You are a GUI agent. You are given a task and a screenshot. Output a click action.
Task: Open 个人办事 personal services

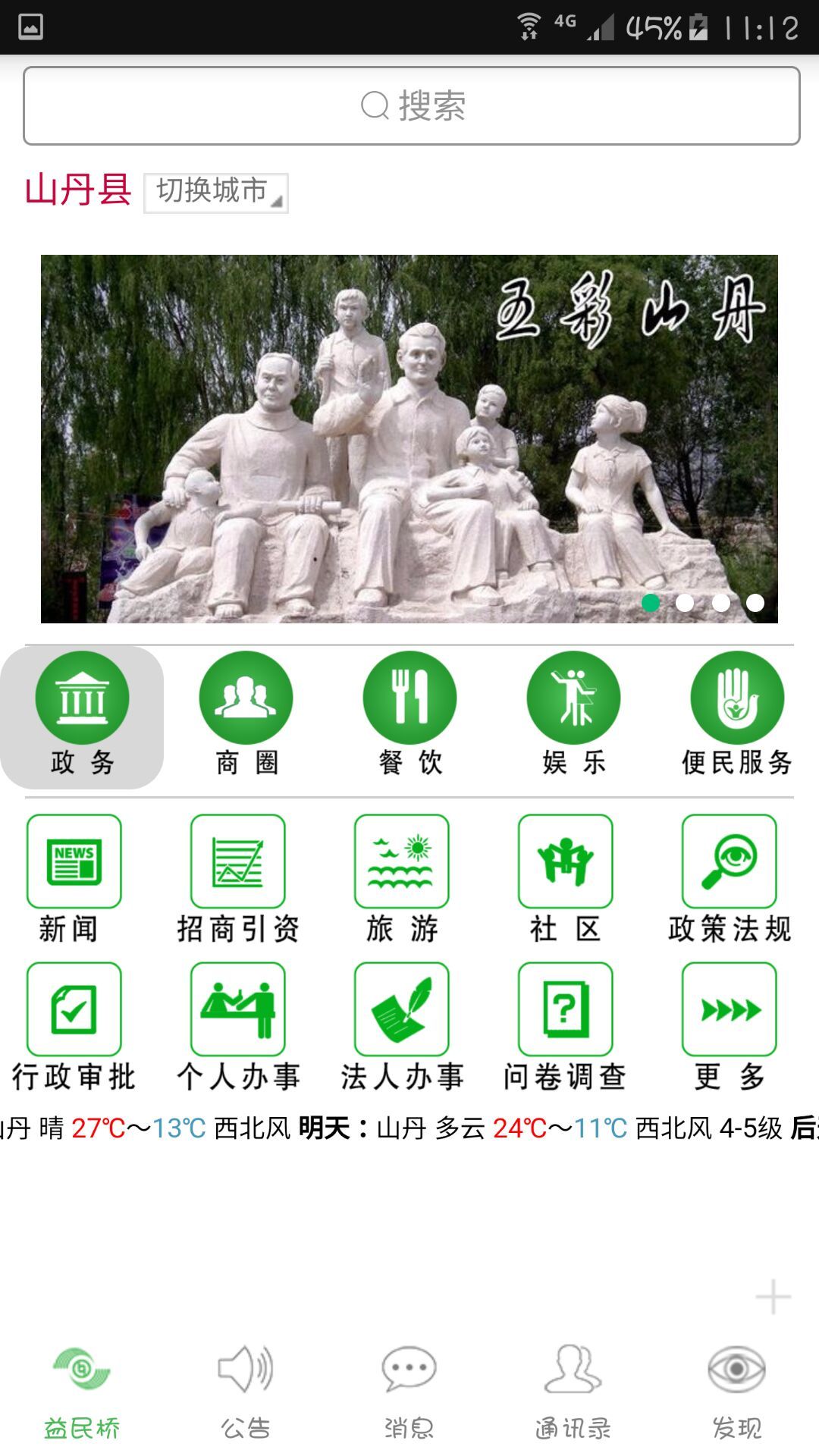[237, 1026]
